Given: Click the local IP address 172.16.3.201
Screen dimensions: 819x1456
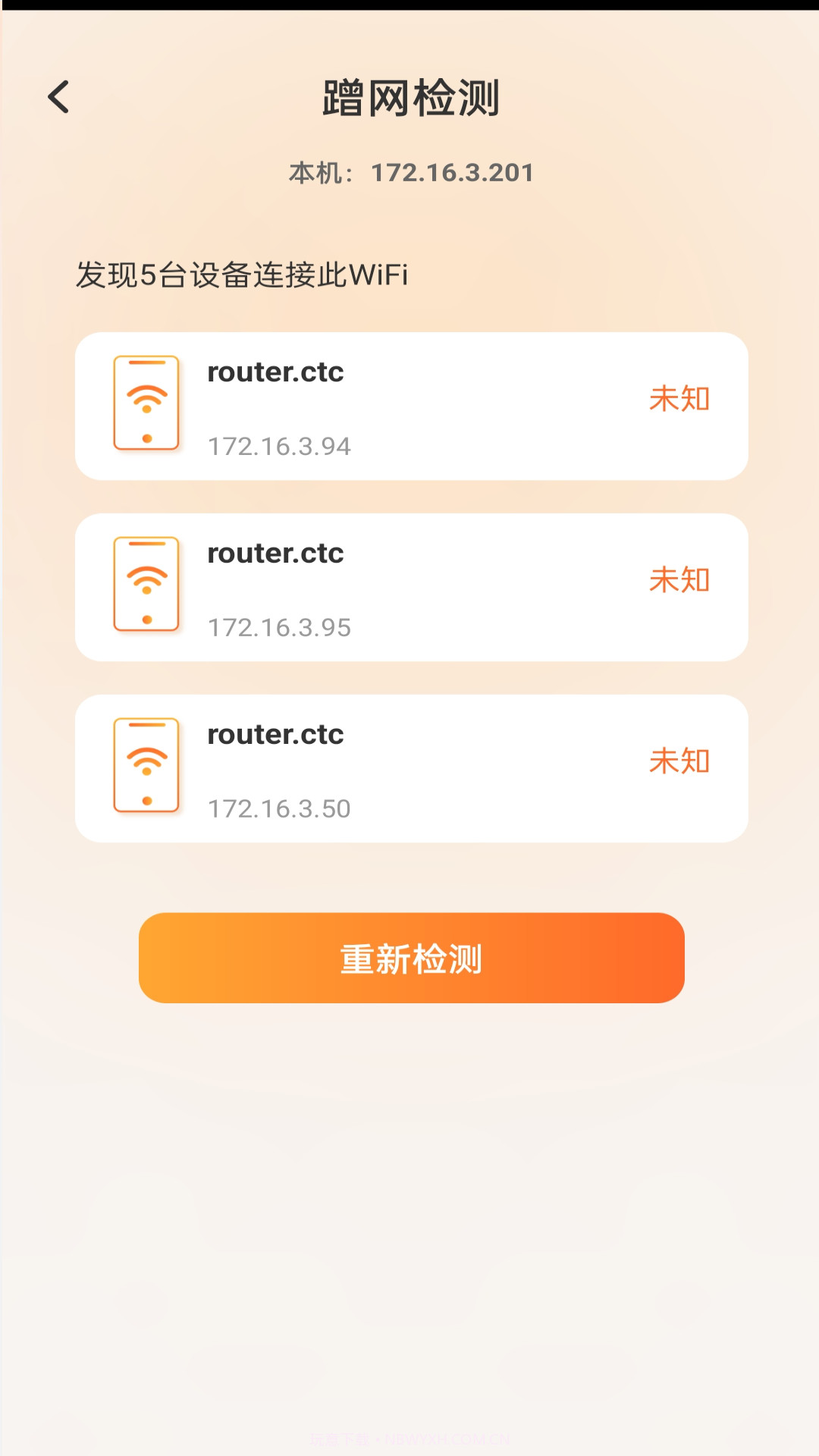Looking at the screenshot, I should [453, 173].
